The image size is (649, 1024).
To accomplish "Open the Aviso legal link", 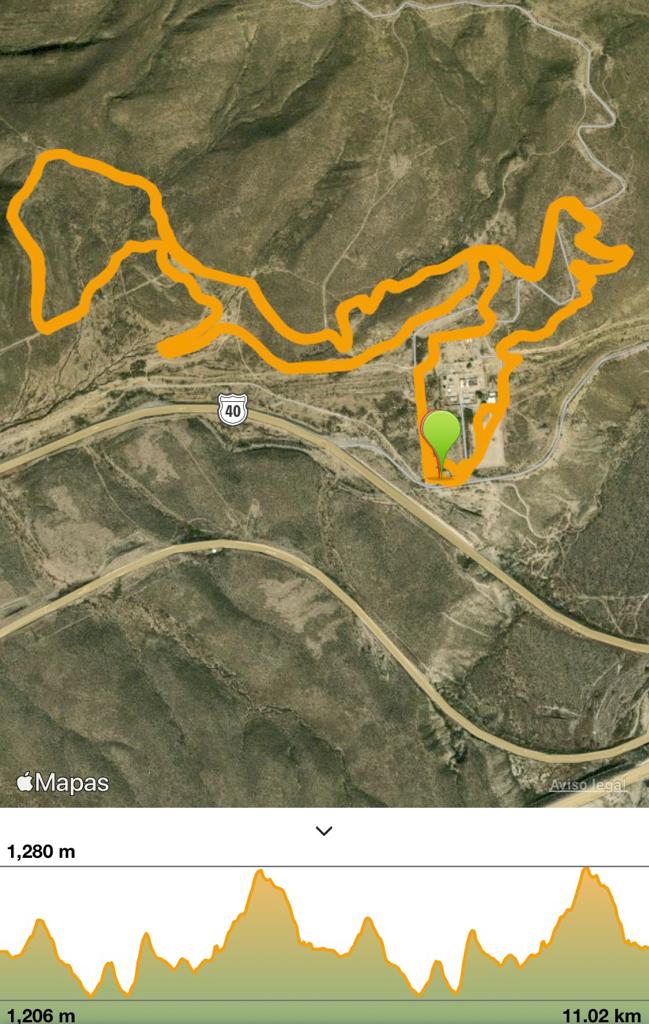I will tap(587, 785).
